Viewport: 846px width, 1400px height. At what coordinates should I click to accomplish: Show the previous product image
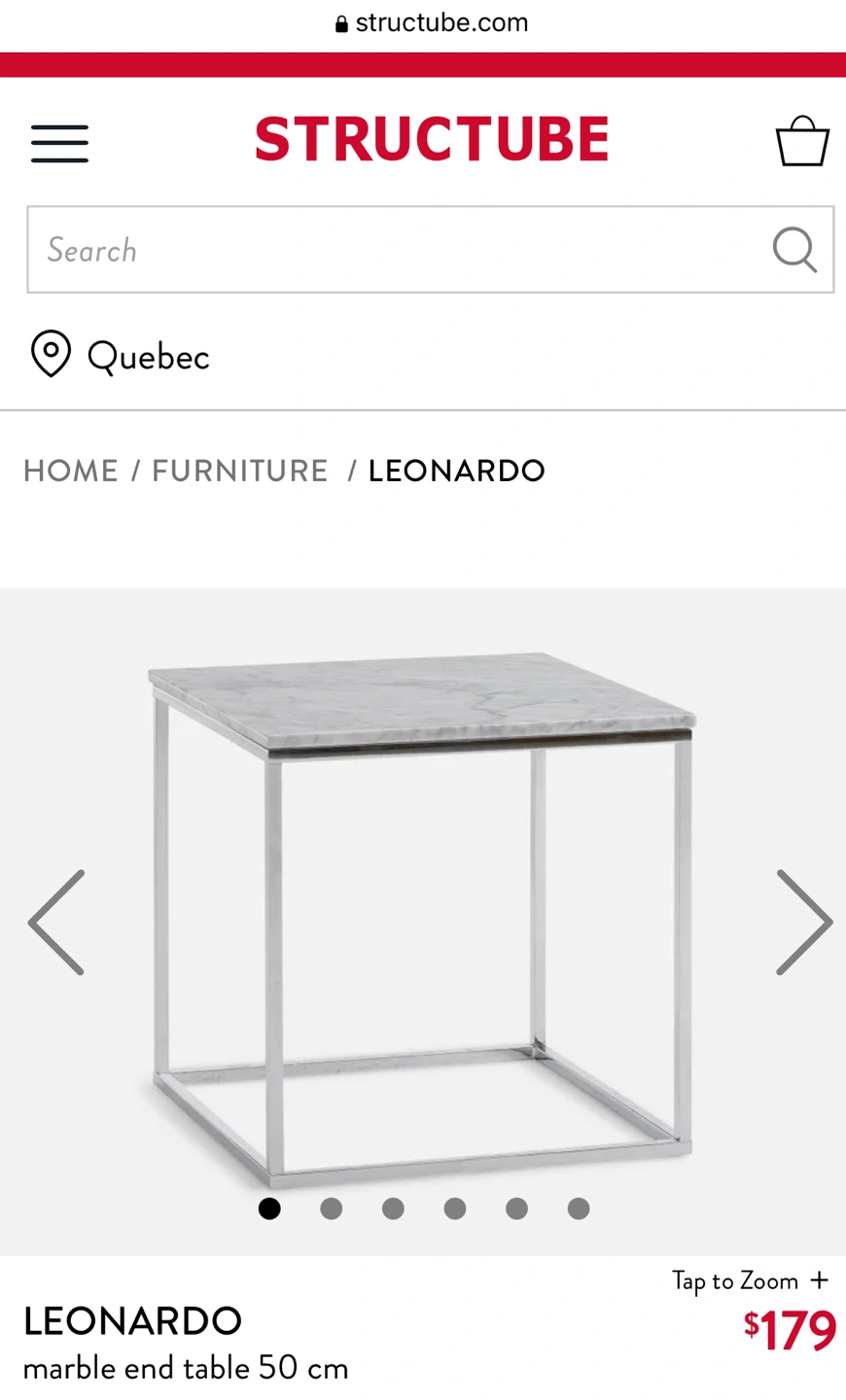point(56,923)
